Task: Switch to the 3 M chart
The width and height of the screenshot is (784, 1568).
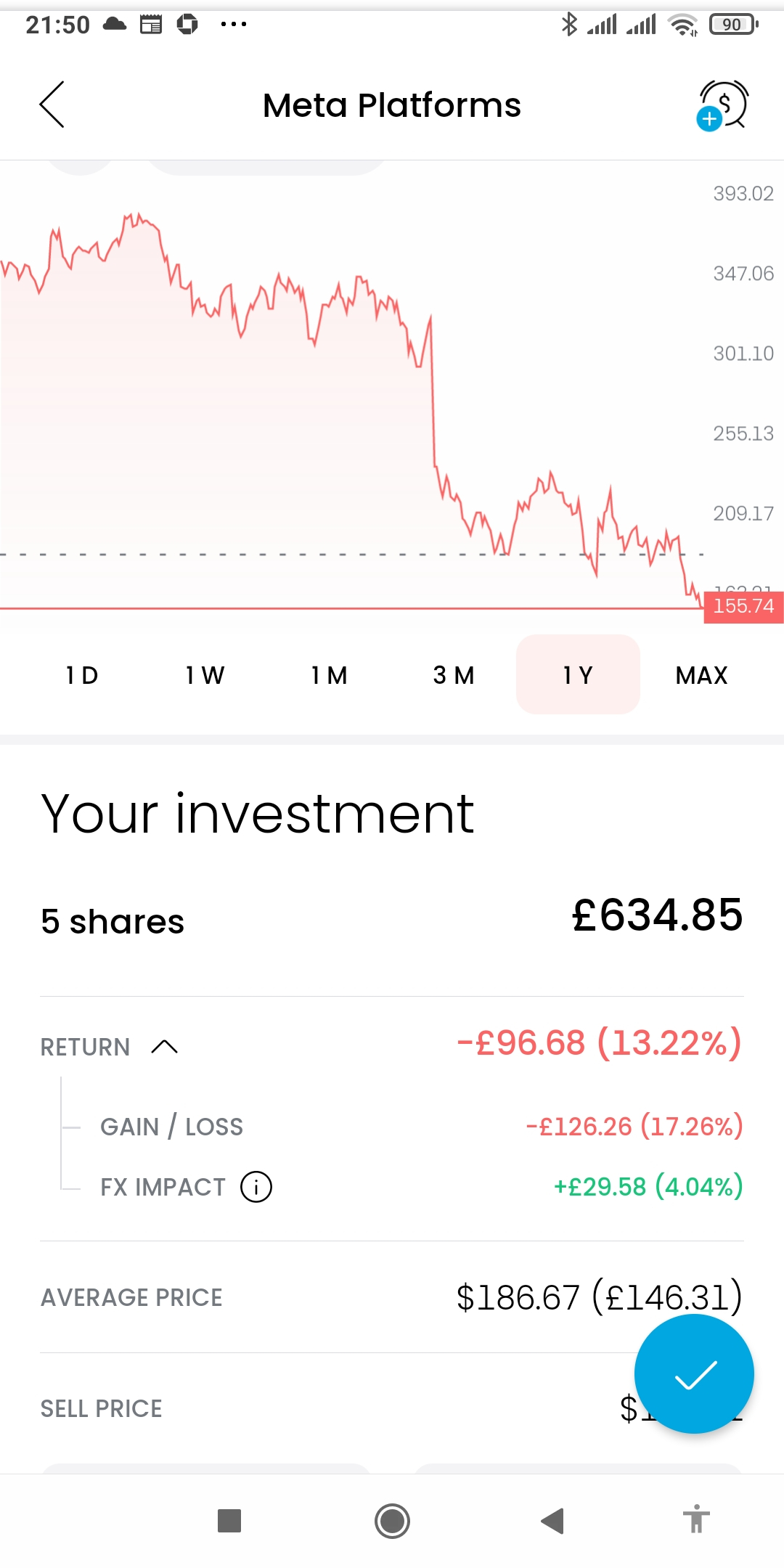Action: [x=454, y=675]
